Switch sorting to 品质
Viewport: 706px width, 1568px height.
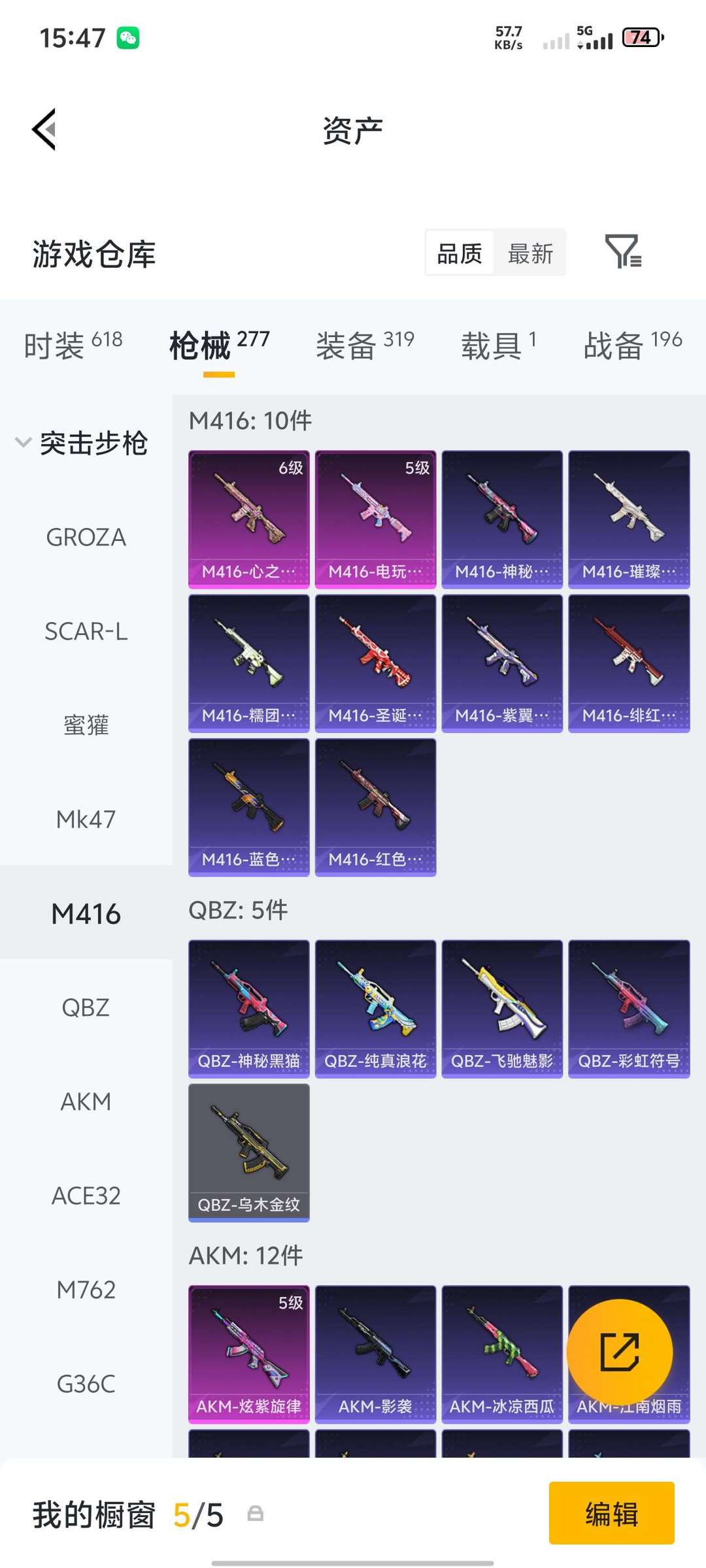click(460, 253)
